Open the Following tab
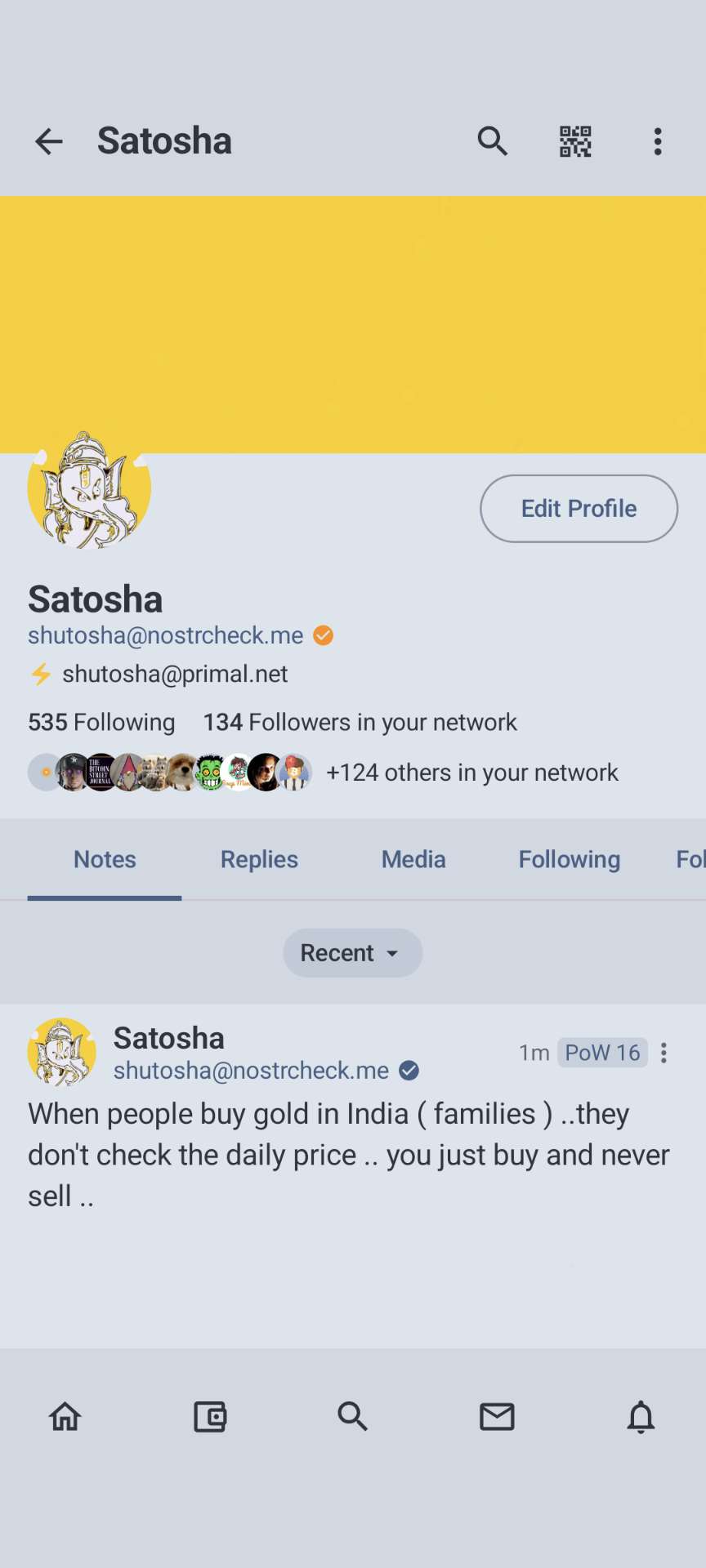 coord(569,859)
